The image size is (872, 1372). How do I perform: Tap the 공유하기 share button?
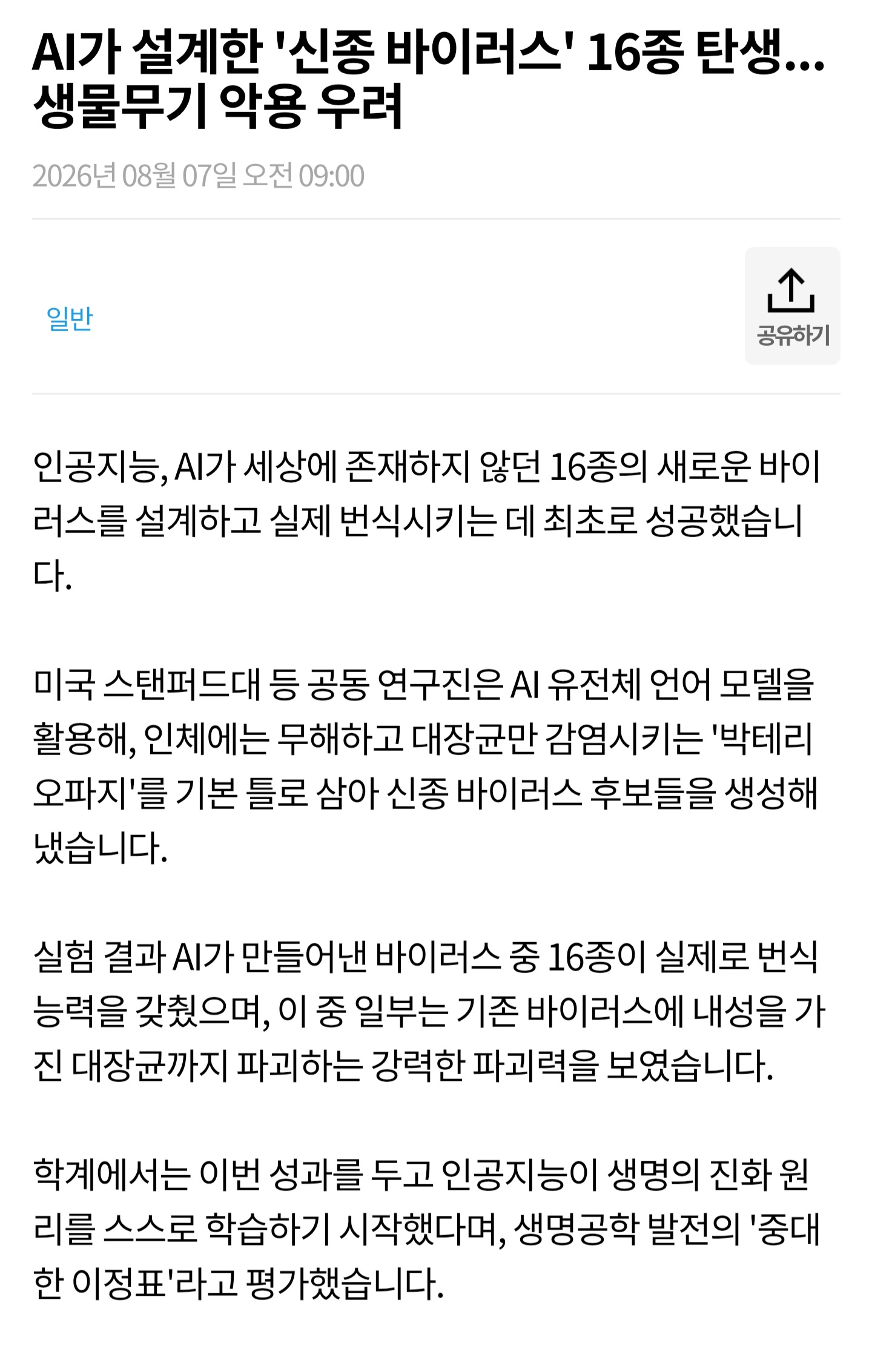click(x=792, y=306)
